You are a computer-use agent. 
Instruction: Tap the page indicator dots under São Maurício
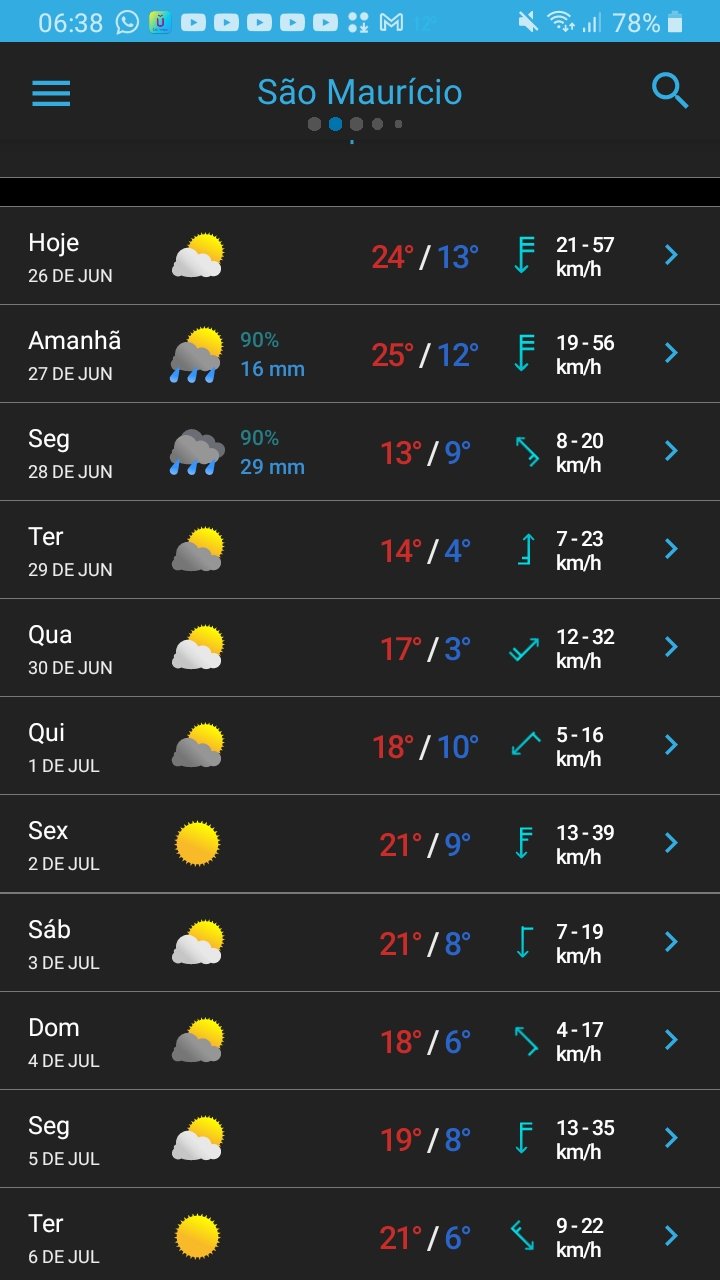pos(355,124)
